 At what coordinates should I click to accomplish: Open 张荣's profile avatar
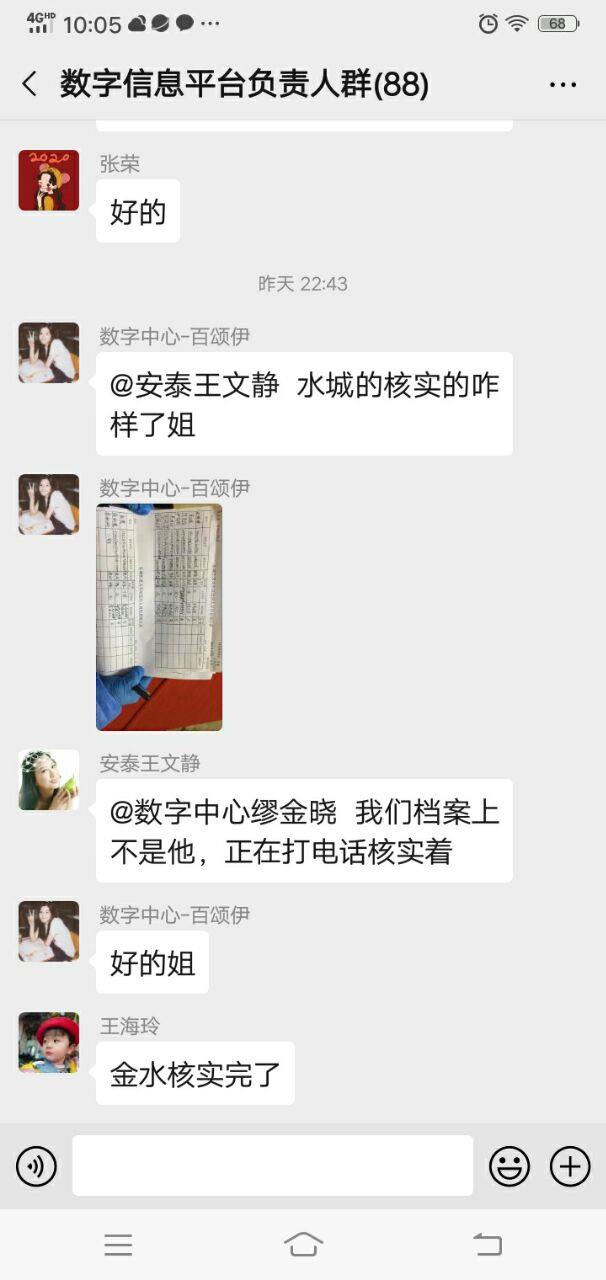coord(48,181)
